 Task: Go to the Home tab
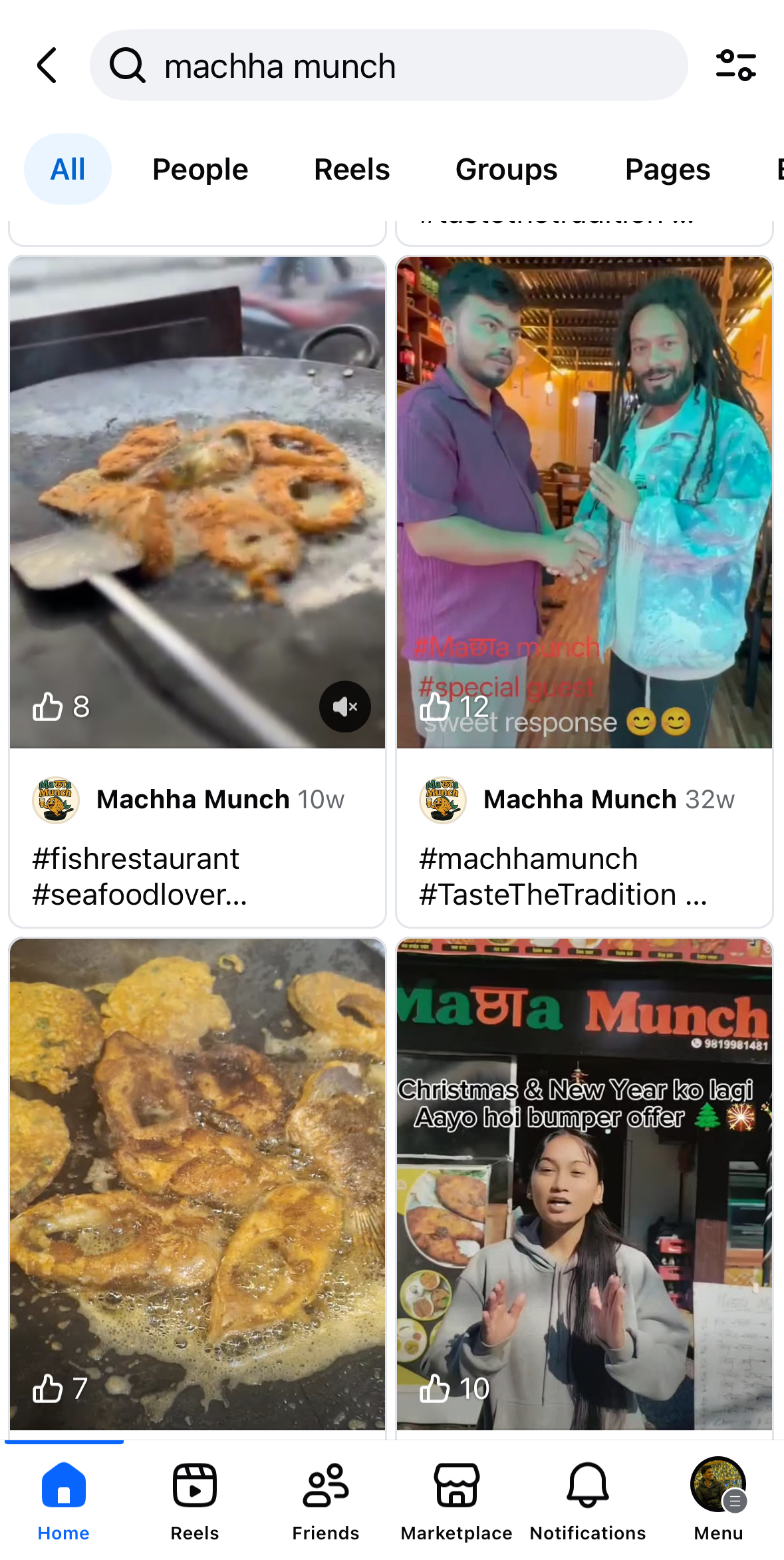[64, 1499]
